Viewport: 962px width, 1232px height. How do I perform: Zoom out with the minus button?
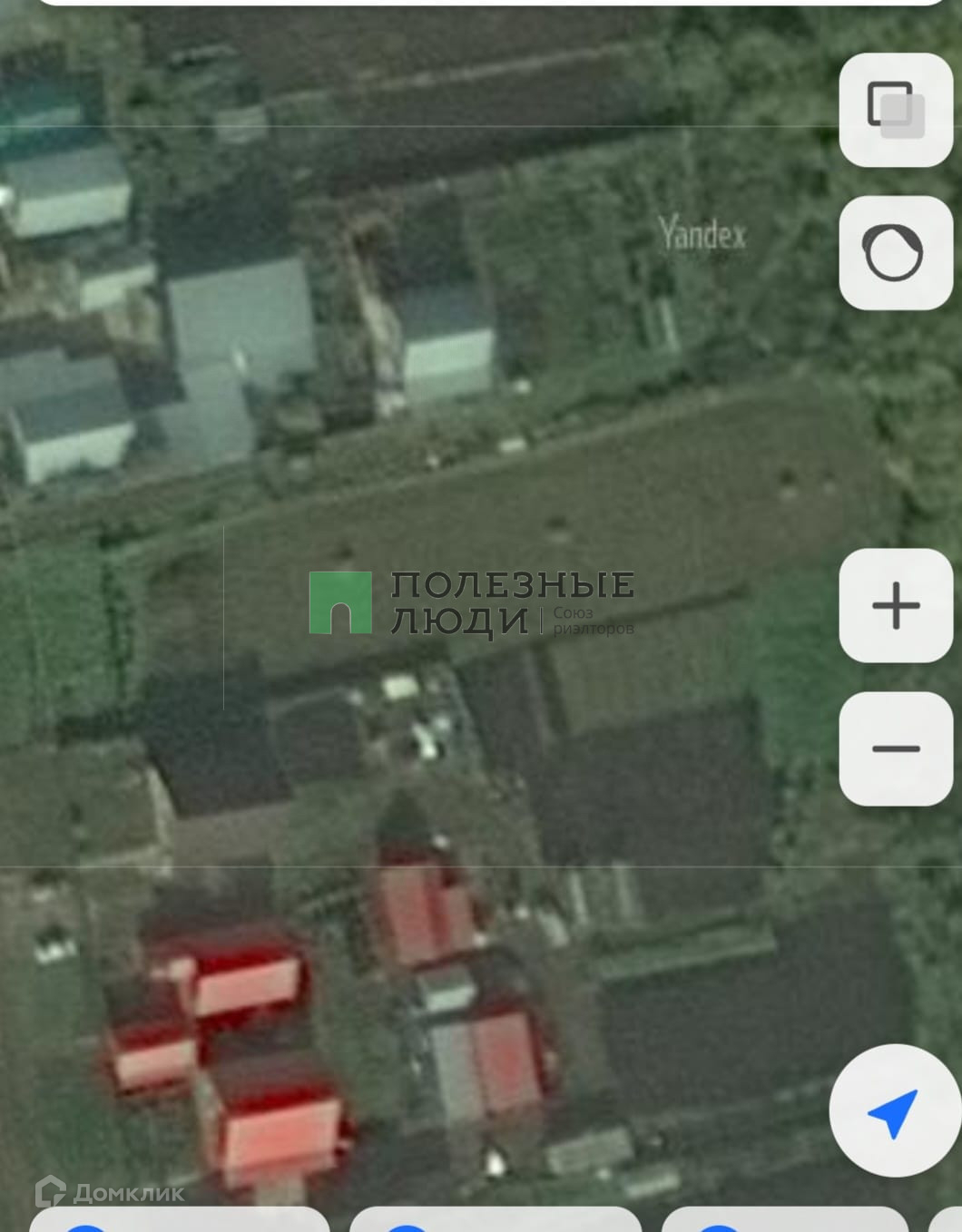896,748
